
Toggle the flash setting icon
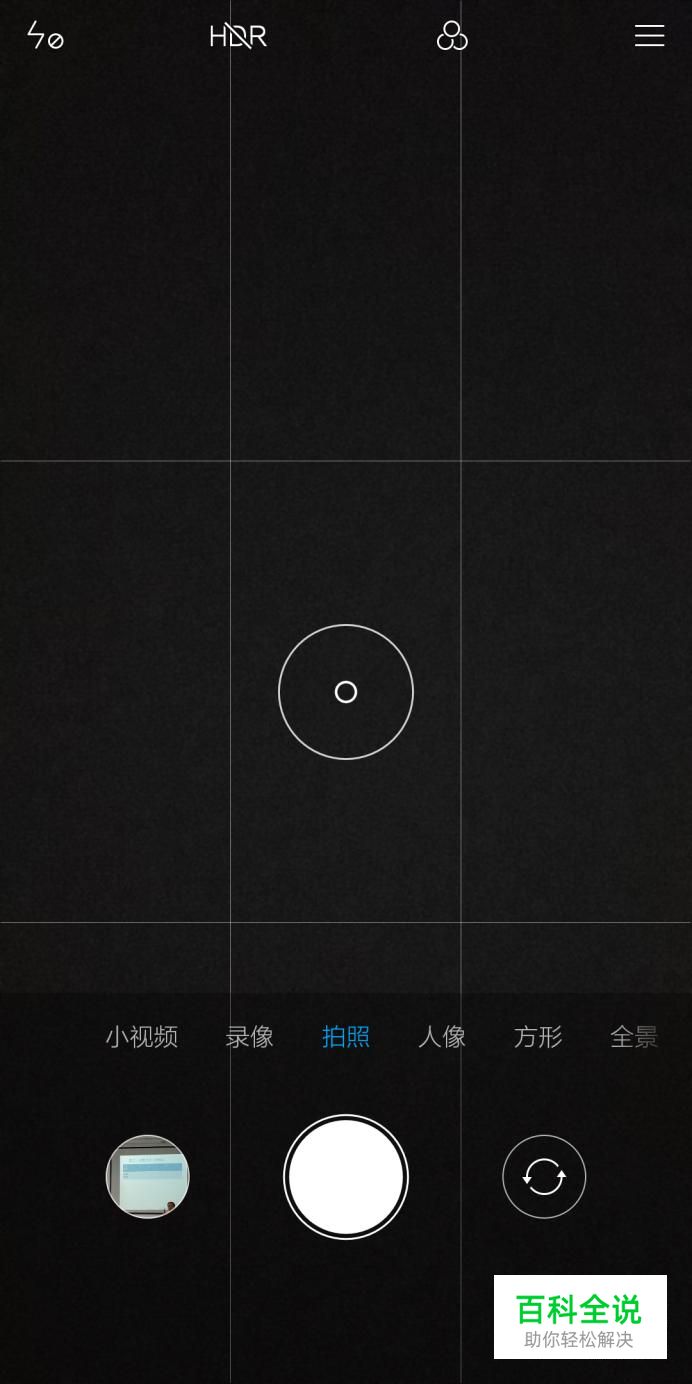(45, 36)
